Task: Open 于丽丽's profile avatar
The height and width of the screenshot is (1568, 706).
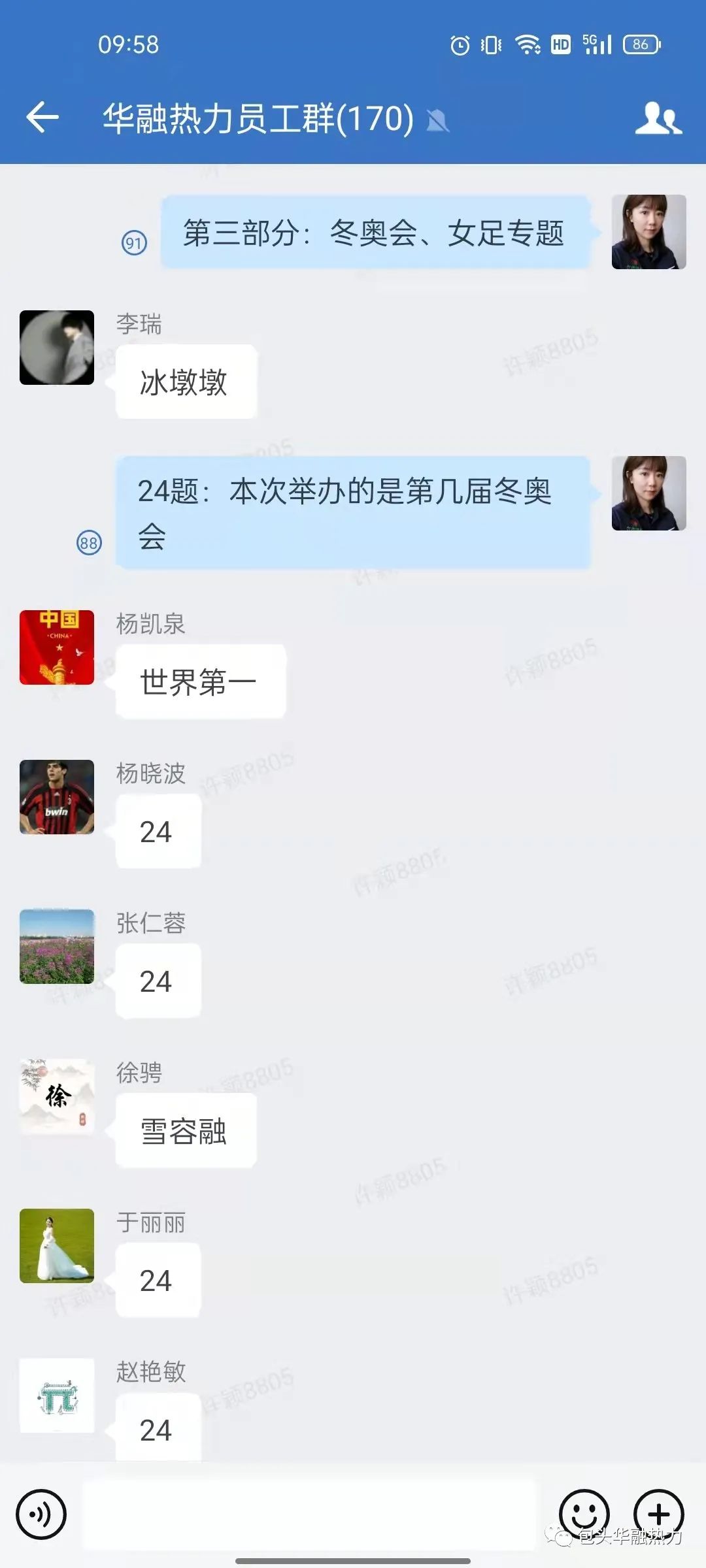Action: (57, 1246)
